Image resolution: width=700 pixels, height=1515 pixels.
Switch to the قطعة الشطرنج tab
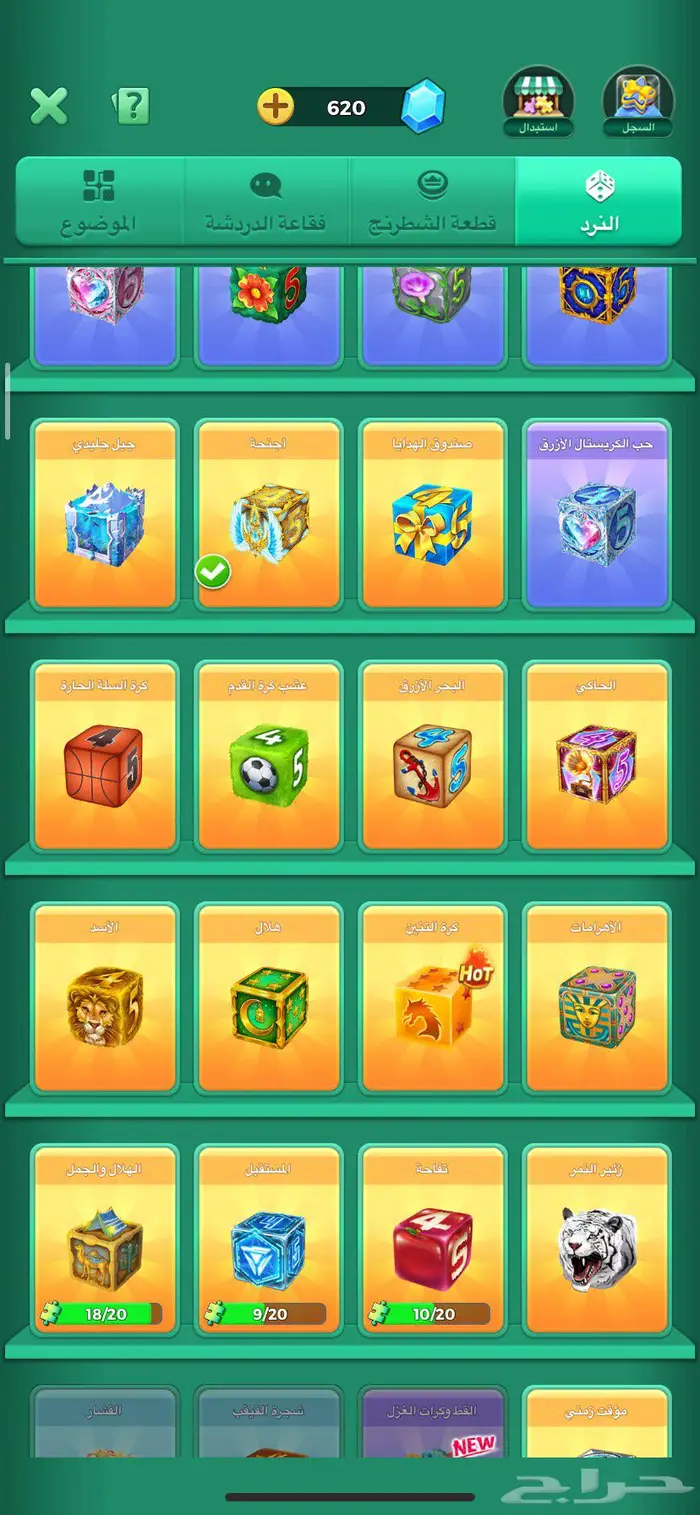coord(432,201)
